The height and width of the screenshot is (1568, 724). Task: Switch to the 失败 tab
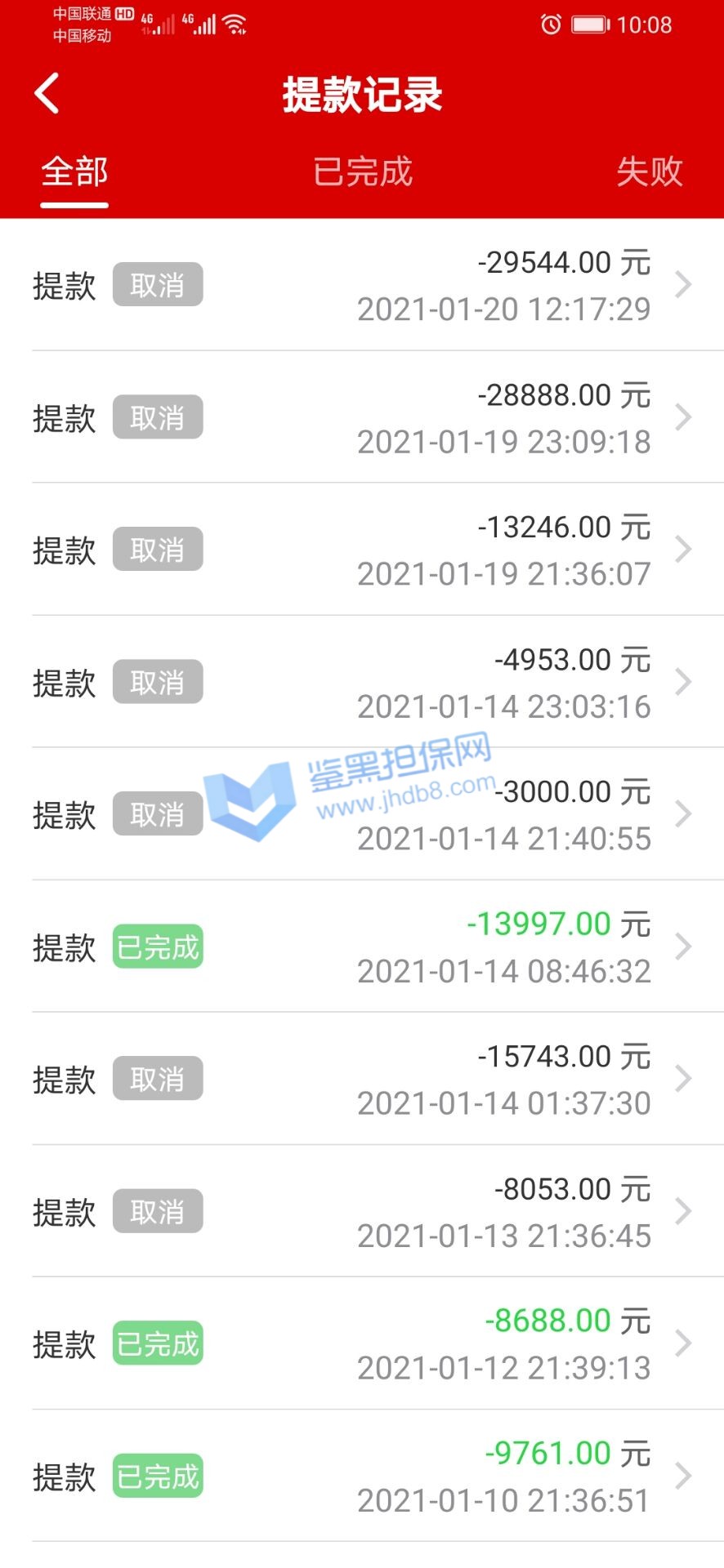(x=649, y=172)
